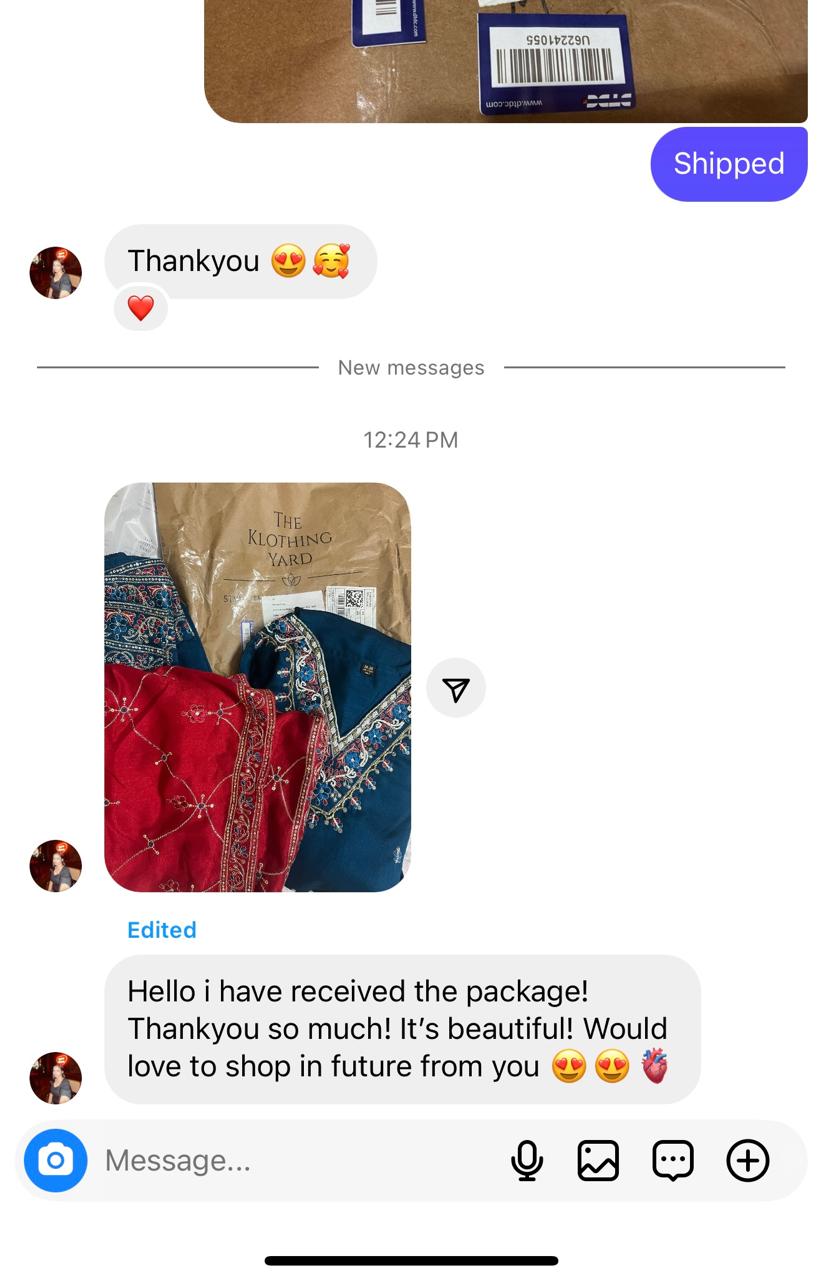Open the camera from the message bar
This screenshot has height=1280, width=823.
pos(56,1160)
